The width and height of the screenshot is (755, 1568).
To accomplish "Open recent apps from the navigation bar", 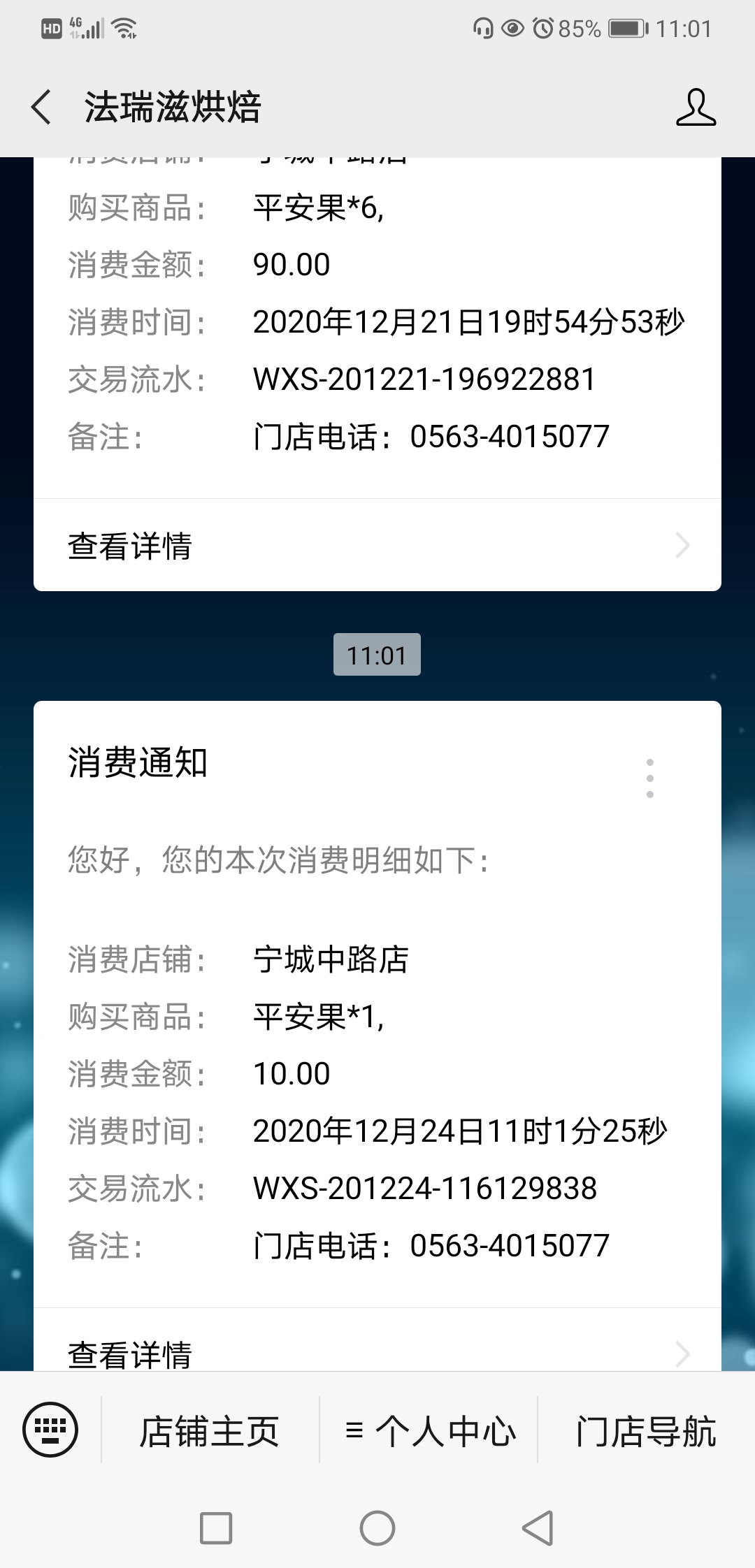I will click(x=216, y=1528).
